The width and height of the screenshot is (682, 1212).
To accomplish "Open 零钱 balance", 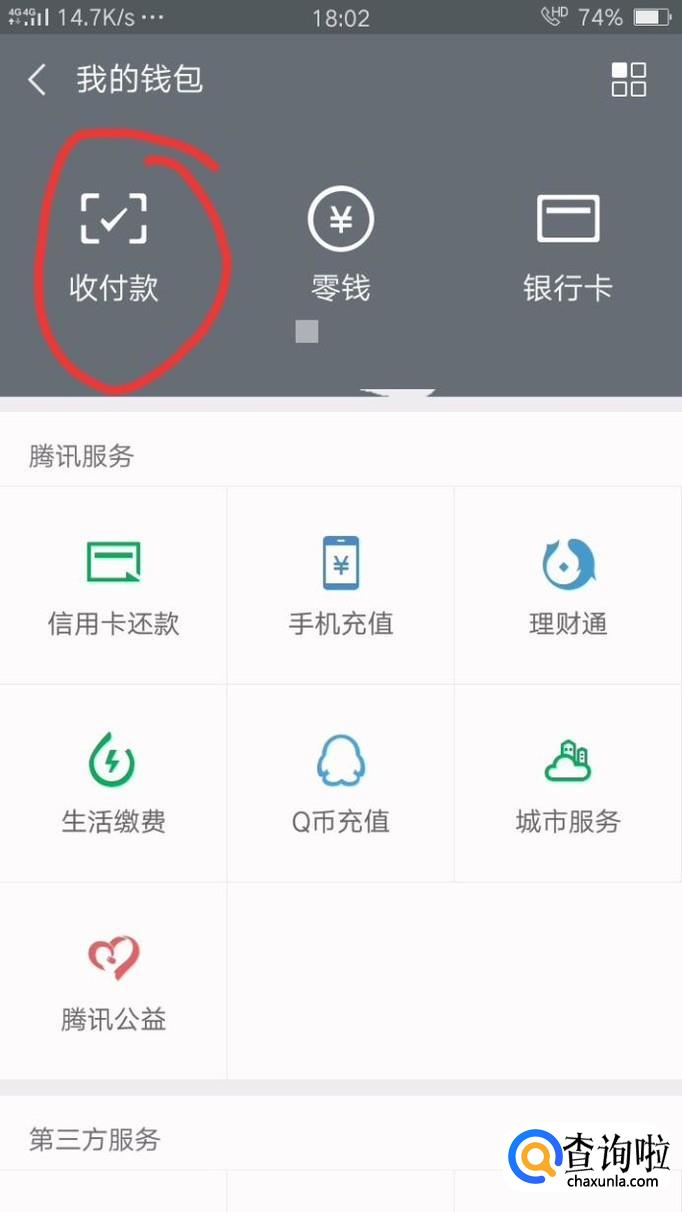I will pyautogui.click(x=340, y=247).
